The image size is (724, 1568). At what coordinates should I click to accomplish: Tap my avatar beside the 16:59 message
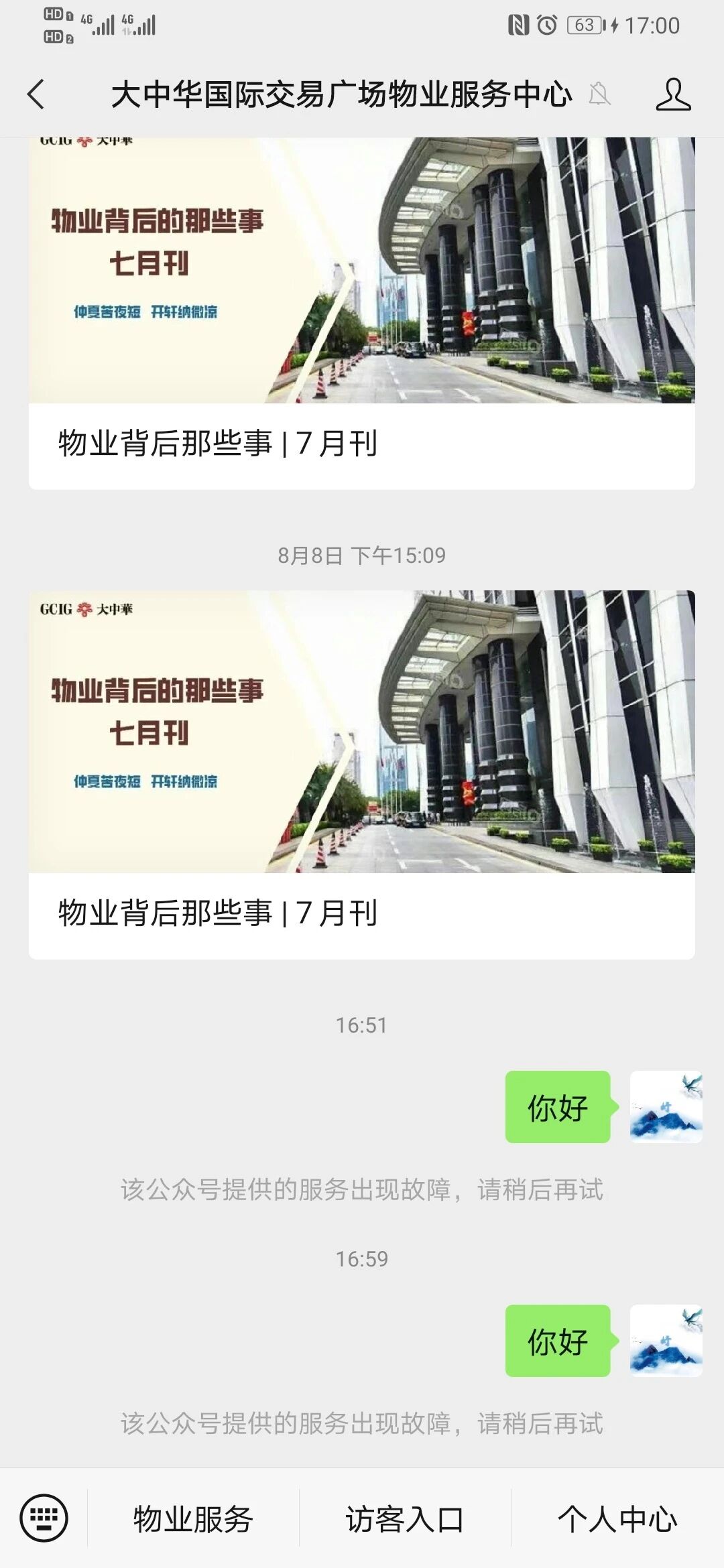666,1341
